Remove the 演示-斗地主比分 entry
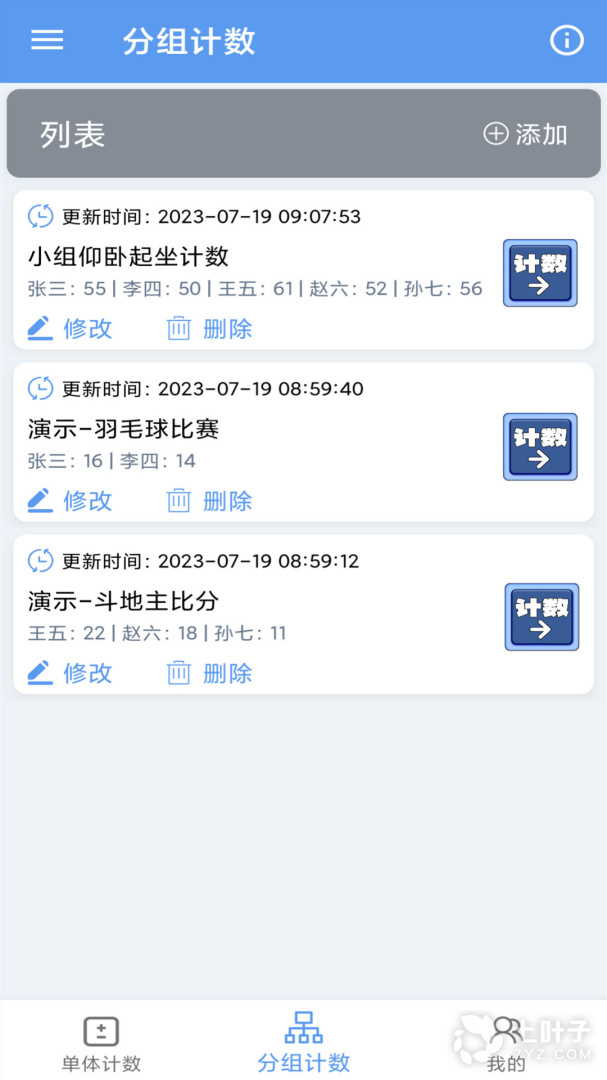 click(209, 673)
